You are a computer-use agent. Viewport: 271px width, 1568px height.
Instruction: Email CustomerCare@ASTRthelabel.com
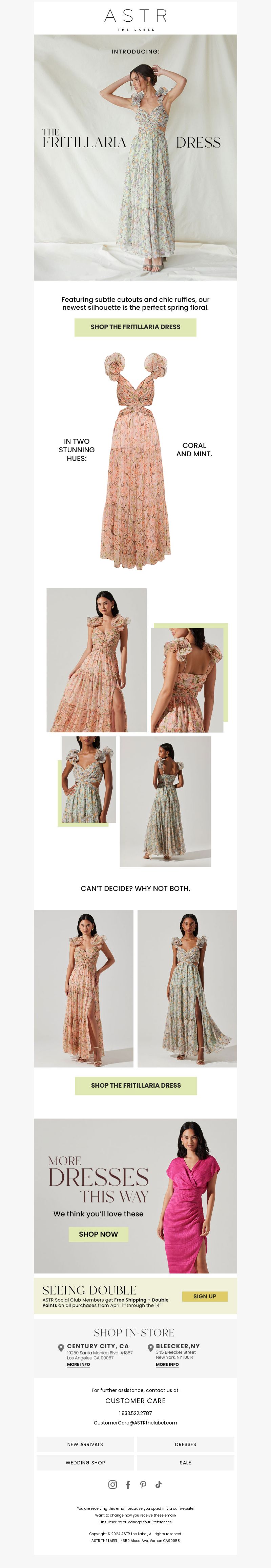(135, 1423)
